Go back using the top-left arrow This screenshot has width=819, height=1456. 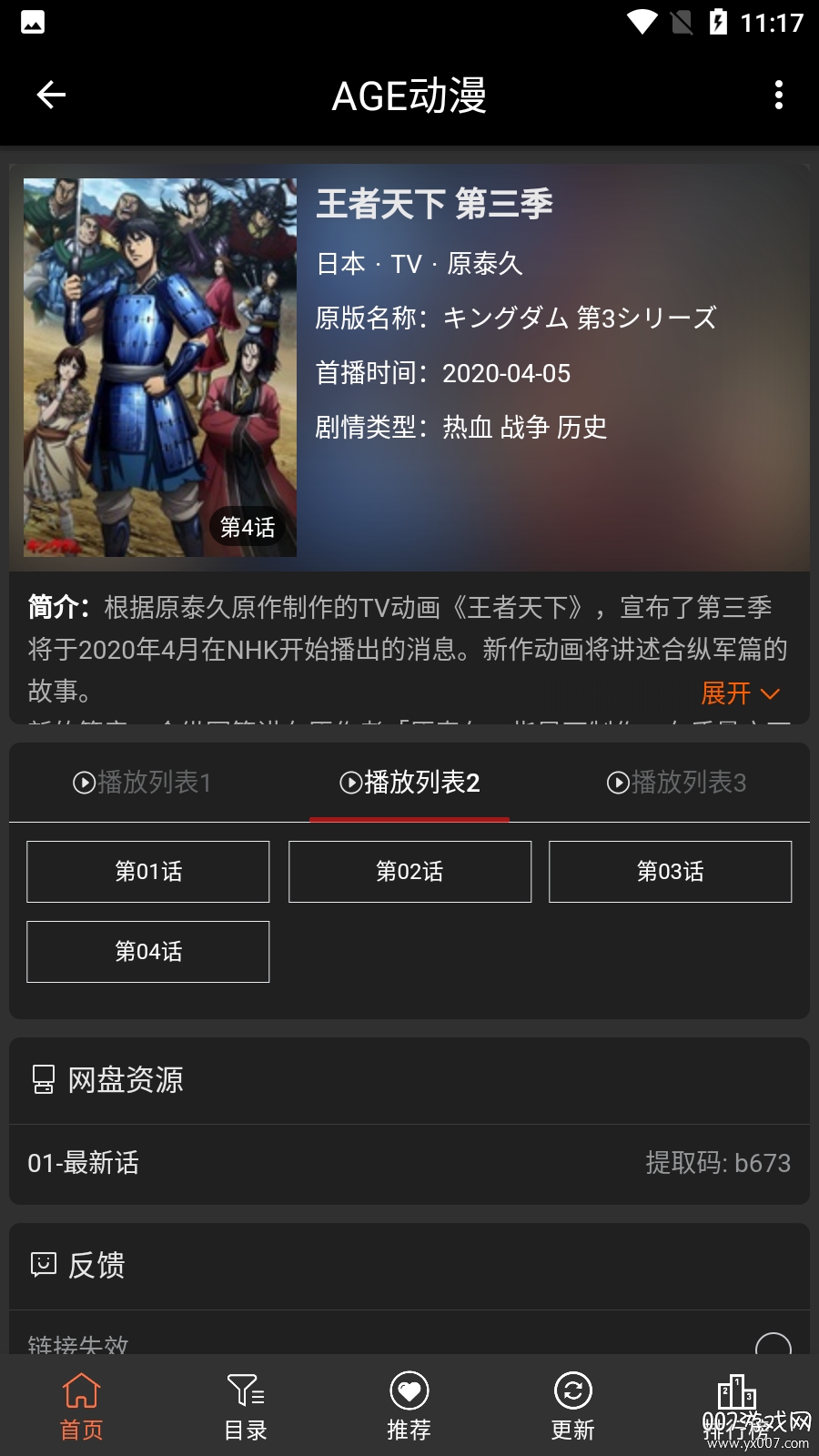click(x=51, y=95)
